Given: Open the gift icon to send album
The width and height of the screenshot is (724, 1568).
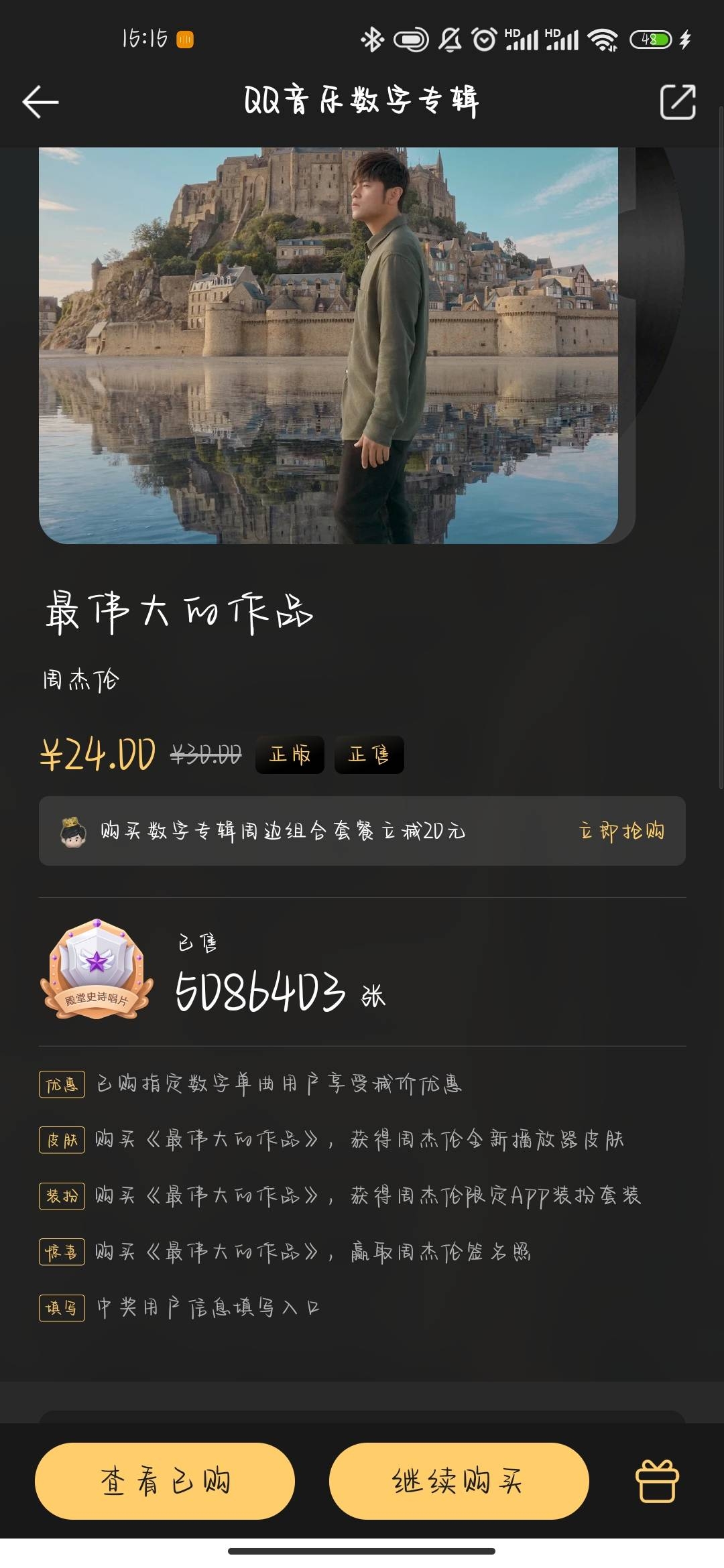Looking at the screenshot, I should point(657,1481).
